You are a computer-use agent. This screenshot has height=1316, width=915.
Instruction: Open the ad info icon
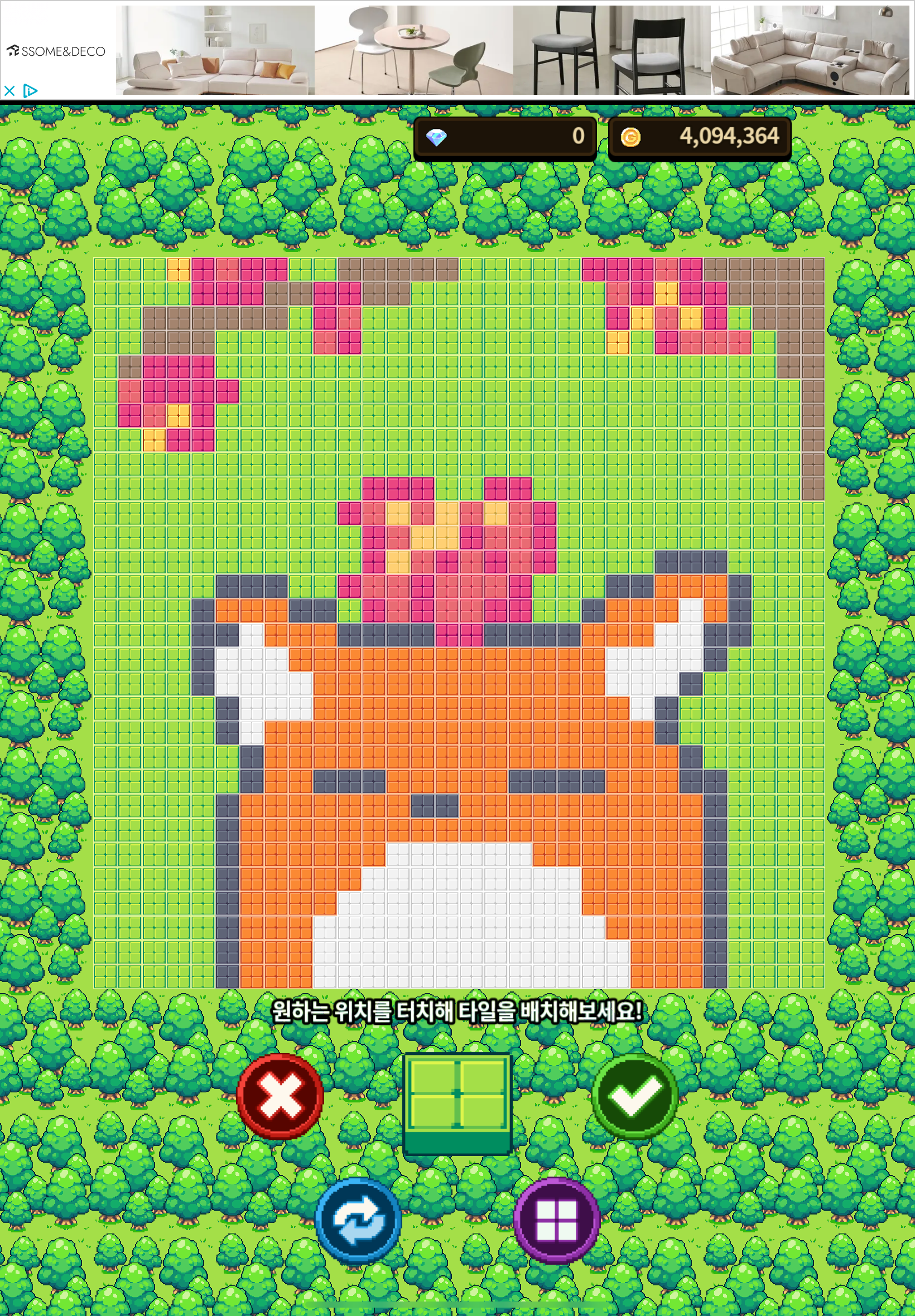(x=30, y=91)
